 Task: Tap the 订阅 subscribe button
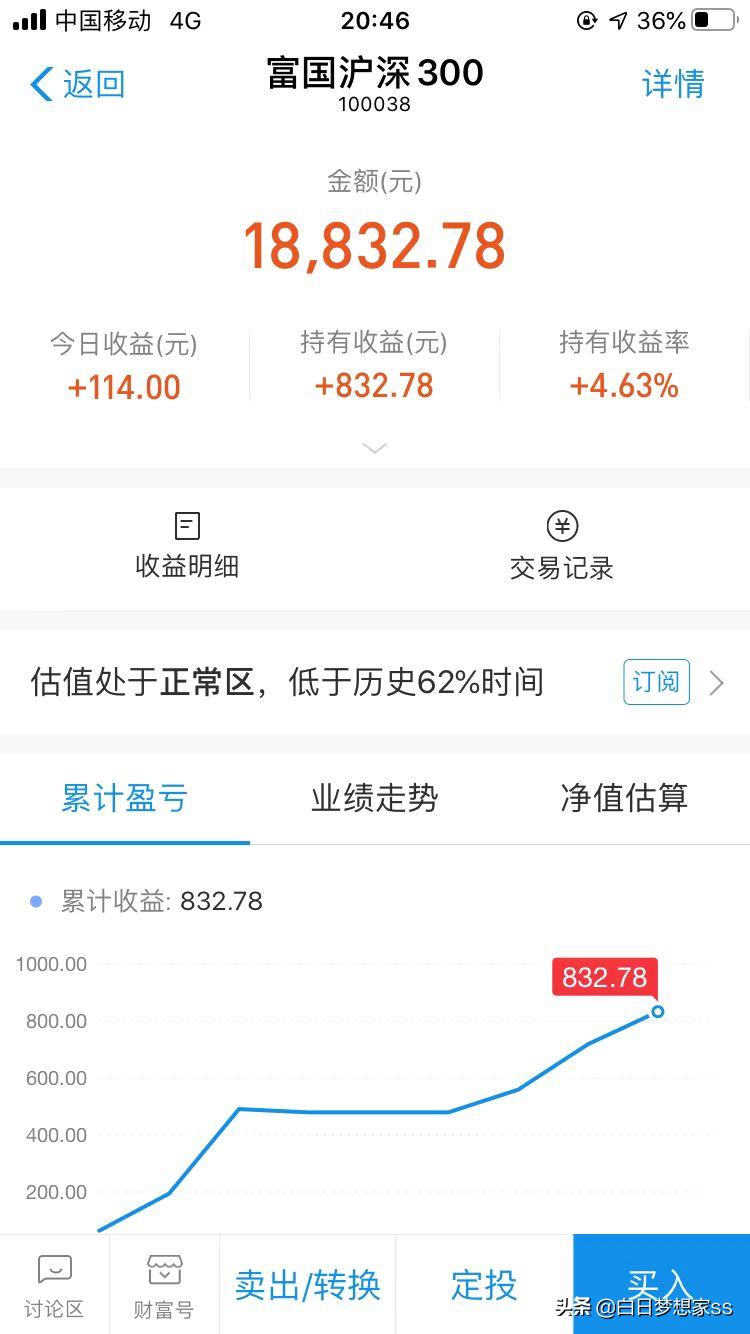(655, 682)
